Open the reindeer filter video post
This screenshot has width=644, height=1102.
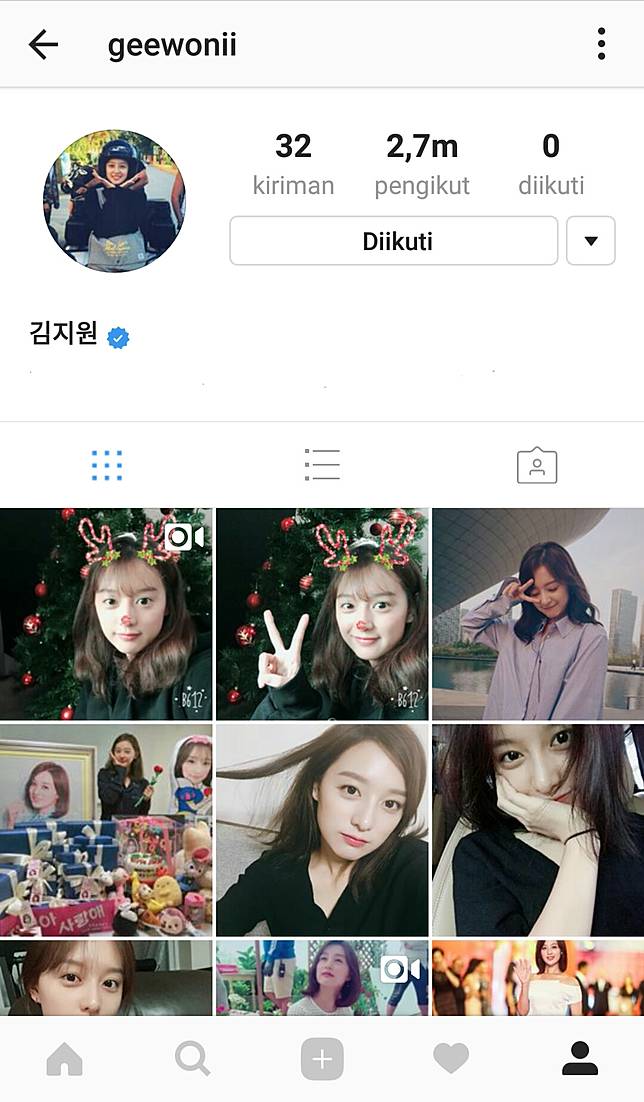pos(106,614)
